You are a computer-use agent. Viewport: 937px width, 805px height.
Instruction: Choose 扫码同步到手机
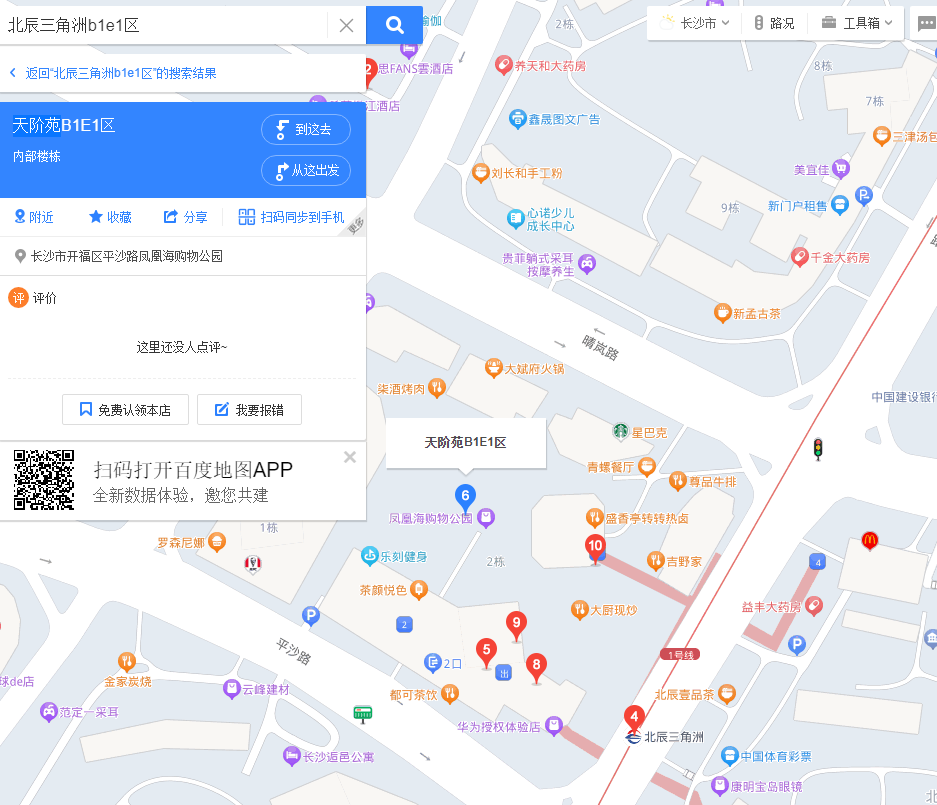pyautogui.click(x=291, y=217)
